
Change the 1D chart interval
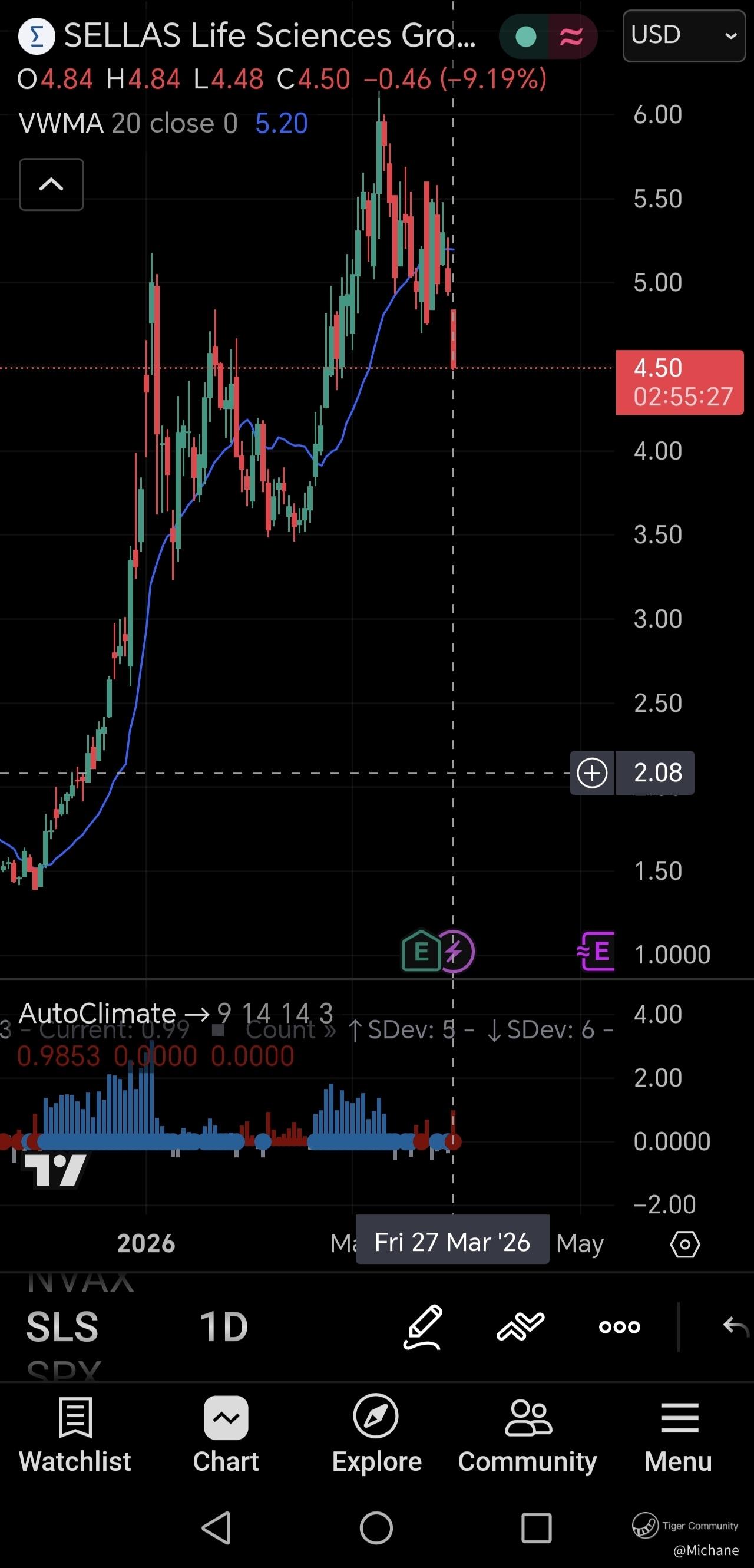pos(224,1326)
